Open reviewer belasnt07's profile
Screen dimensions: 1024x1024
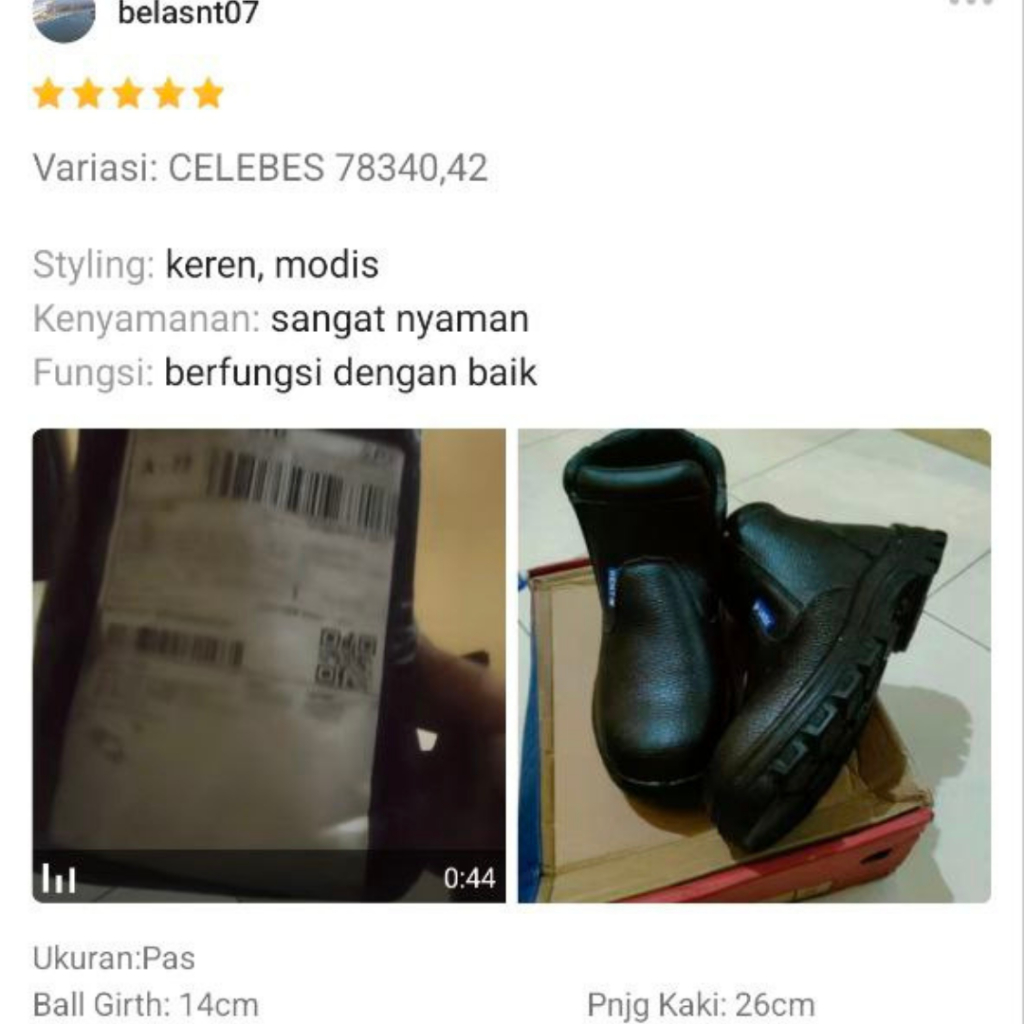[x=187, y=14]
